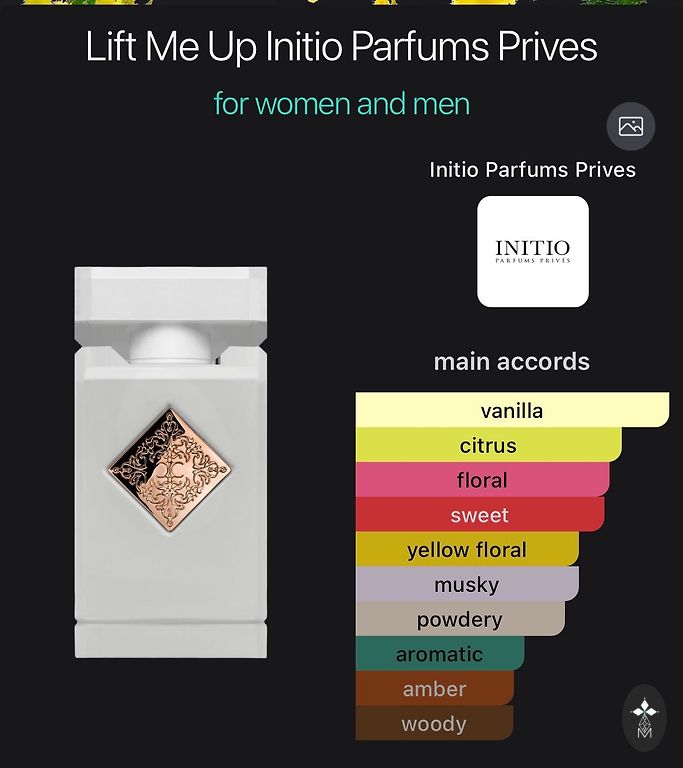
Task: Open the perfume photo gallery icon
Action: (630, 126)
